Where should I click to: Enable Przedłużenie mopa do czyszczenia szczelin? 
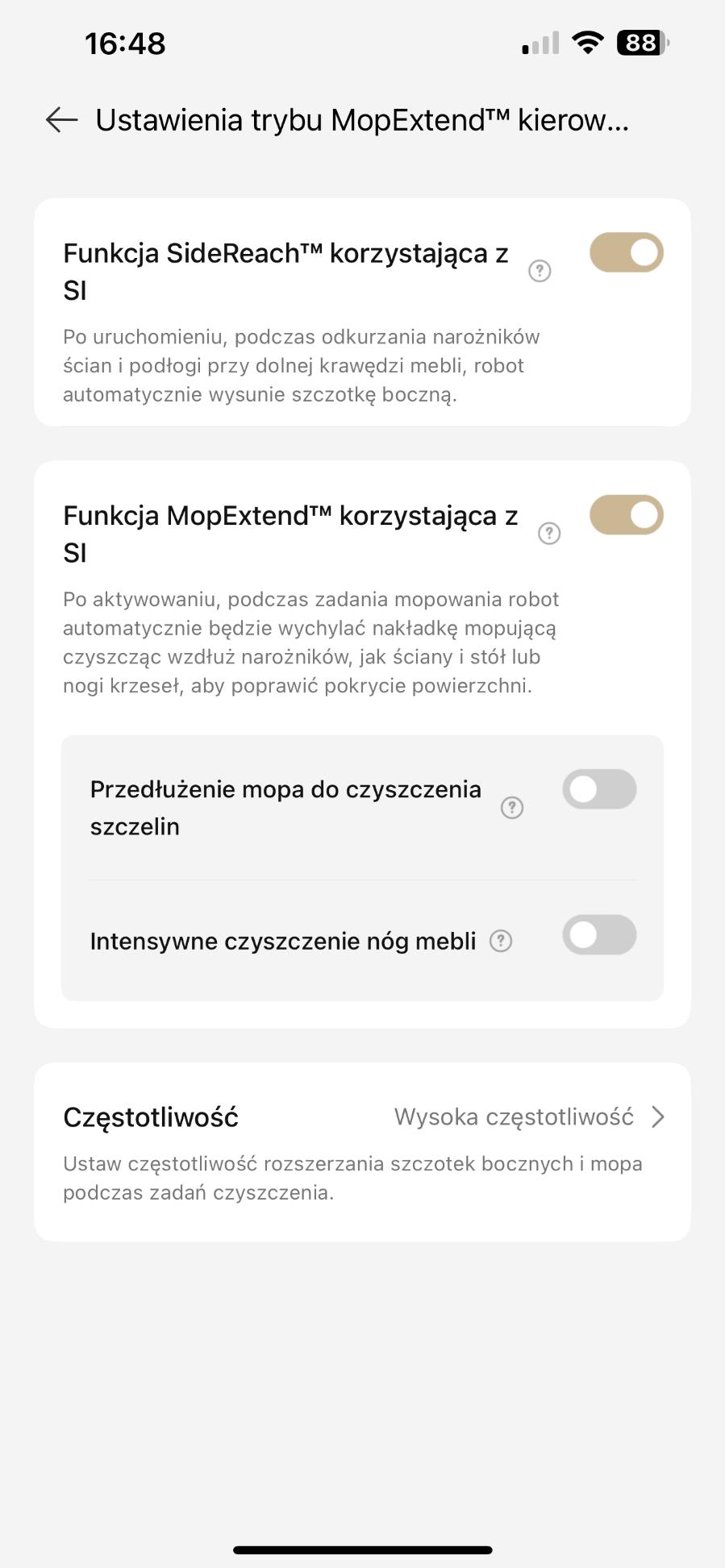(599, 789)
